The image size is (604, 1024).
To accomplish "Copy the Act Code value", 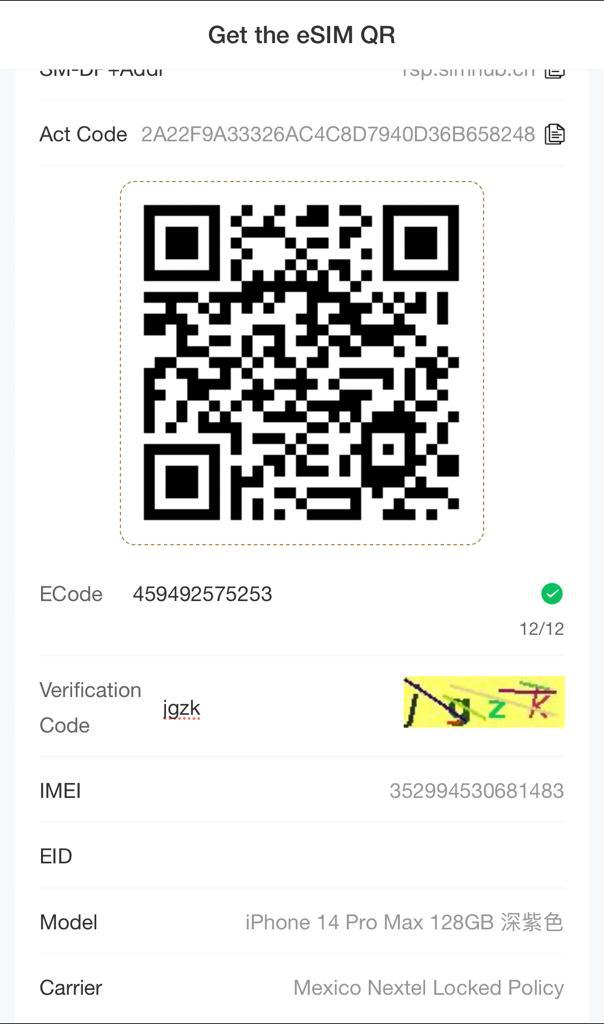I will (554, 134).
